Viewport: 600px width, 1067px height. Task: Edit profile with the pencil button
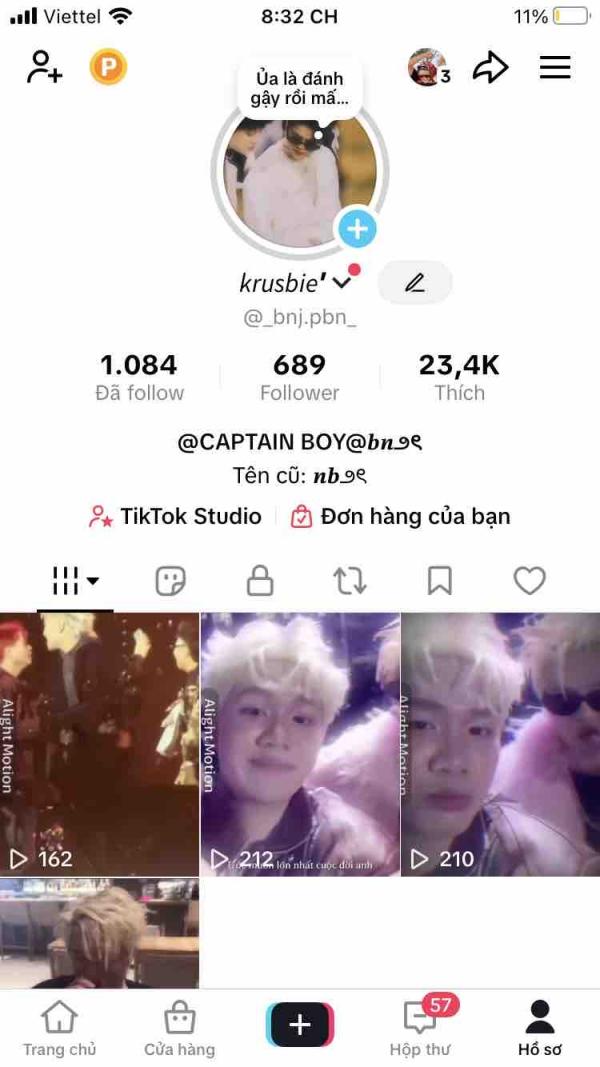click(x=415, y=283)
